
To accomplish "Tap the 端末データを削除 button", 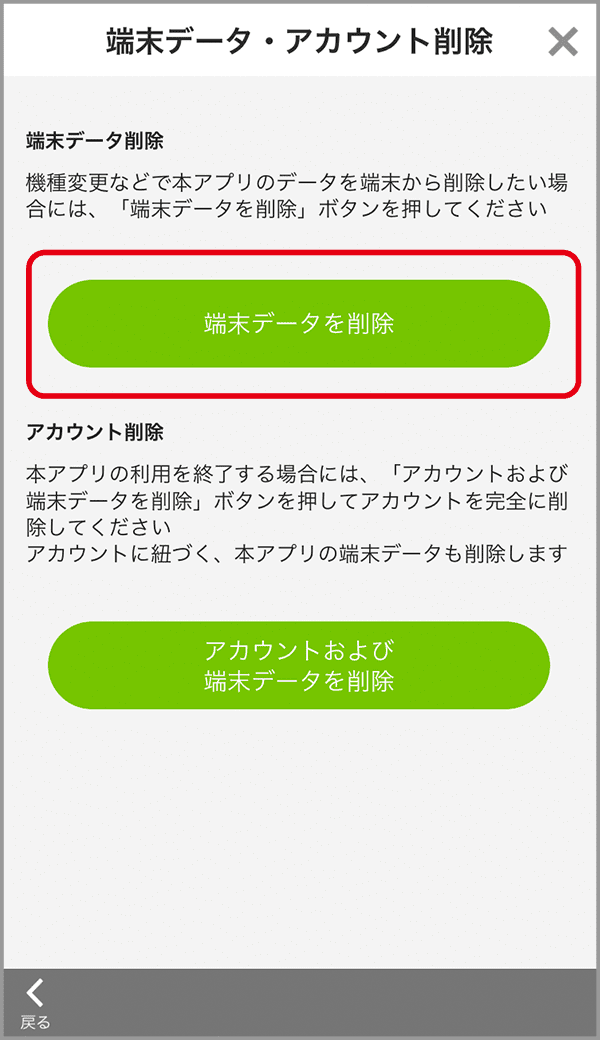I will [299, 324].
